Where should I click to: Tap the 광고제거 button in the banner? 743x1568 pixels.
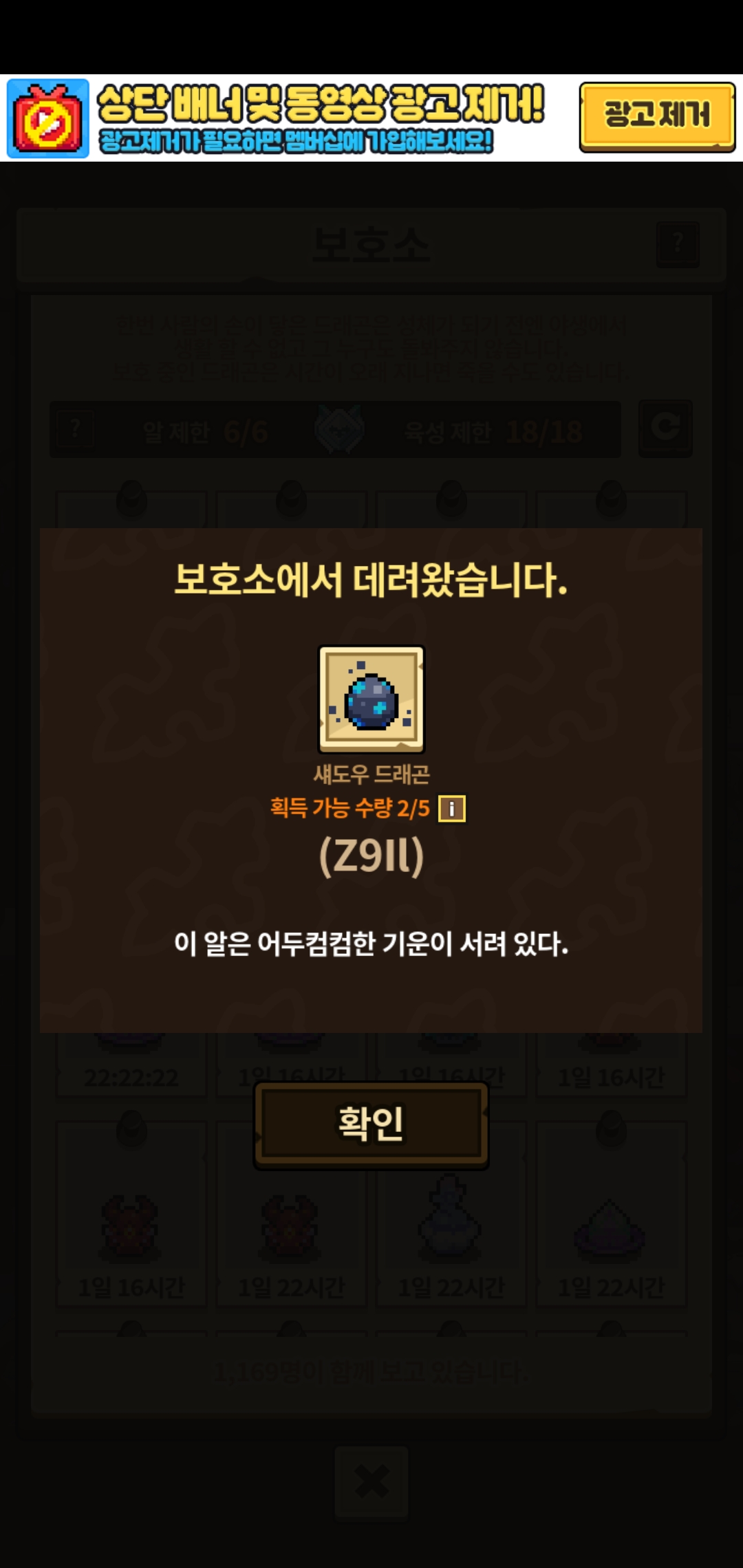[x=657, y=116]
